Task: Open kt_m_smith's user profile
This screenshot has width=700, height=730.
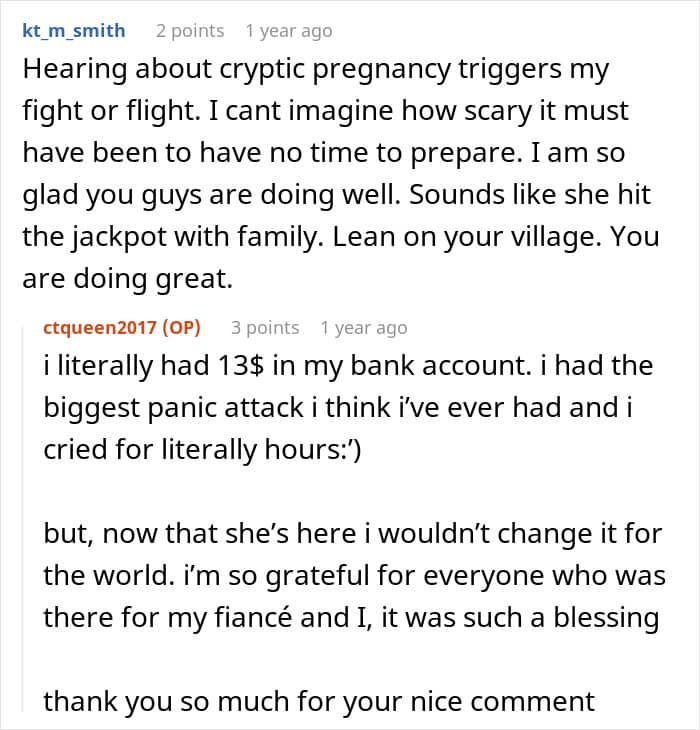Action: [74, 30]
